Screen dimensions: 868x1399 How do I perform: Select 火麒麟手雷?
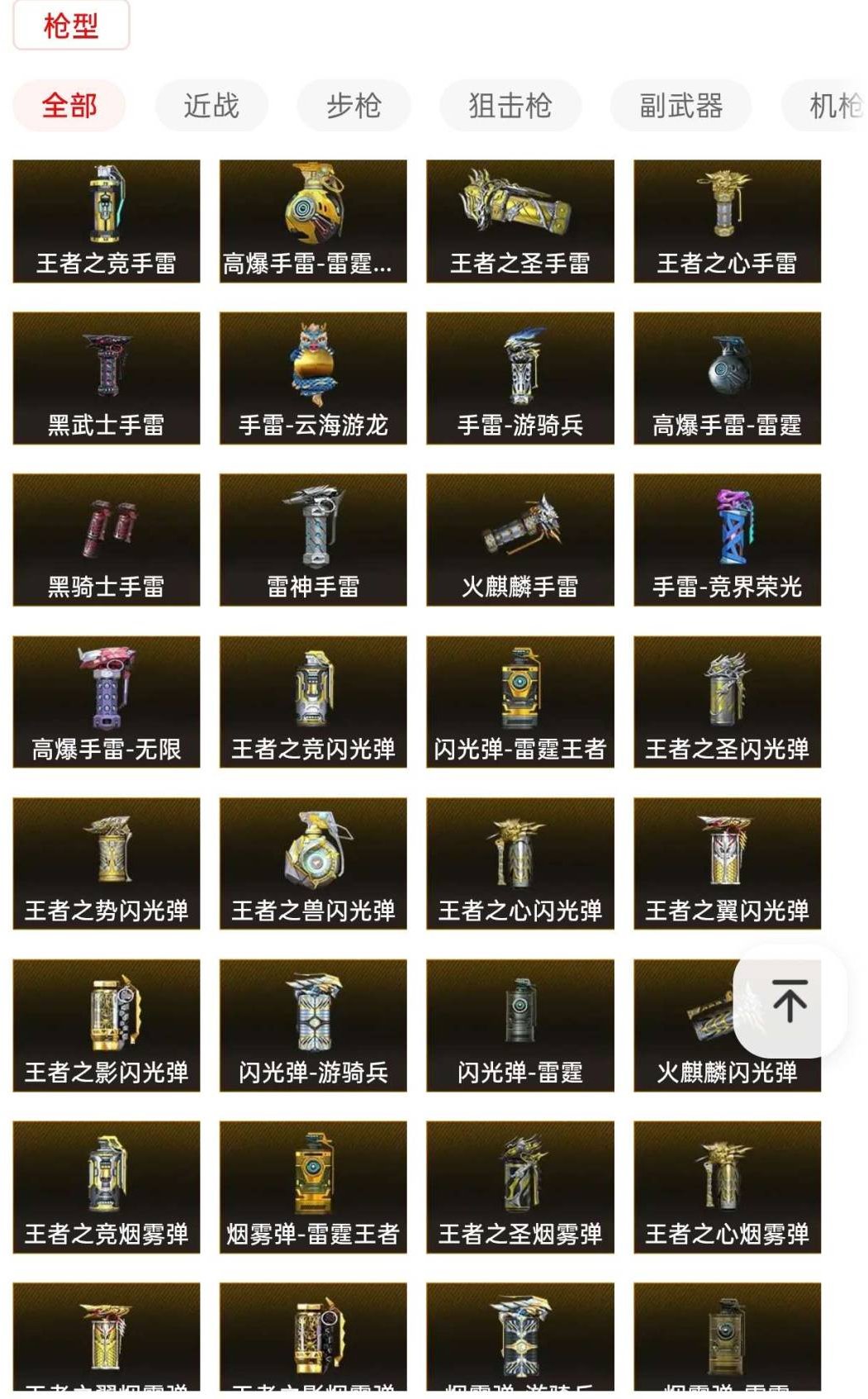520,540
